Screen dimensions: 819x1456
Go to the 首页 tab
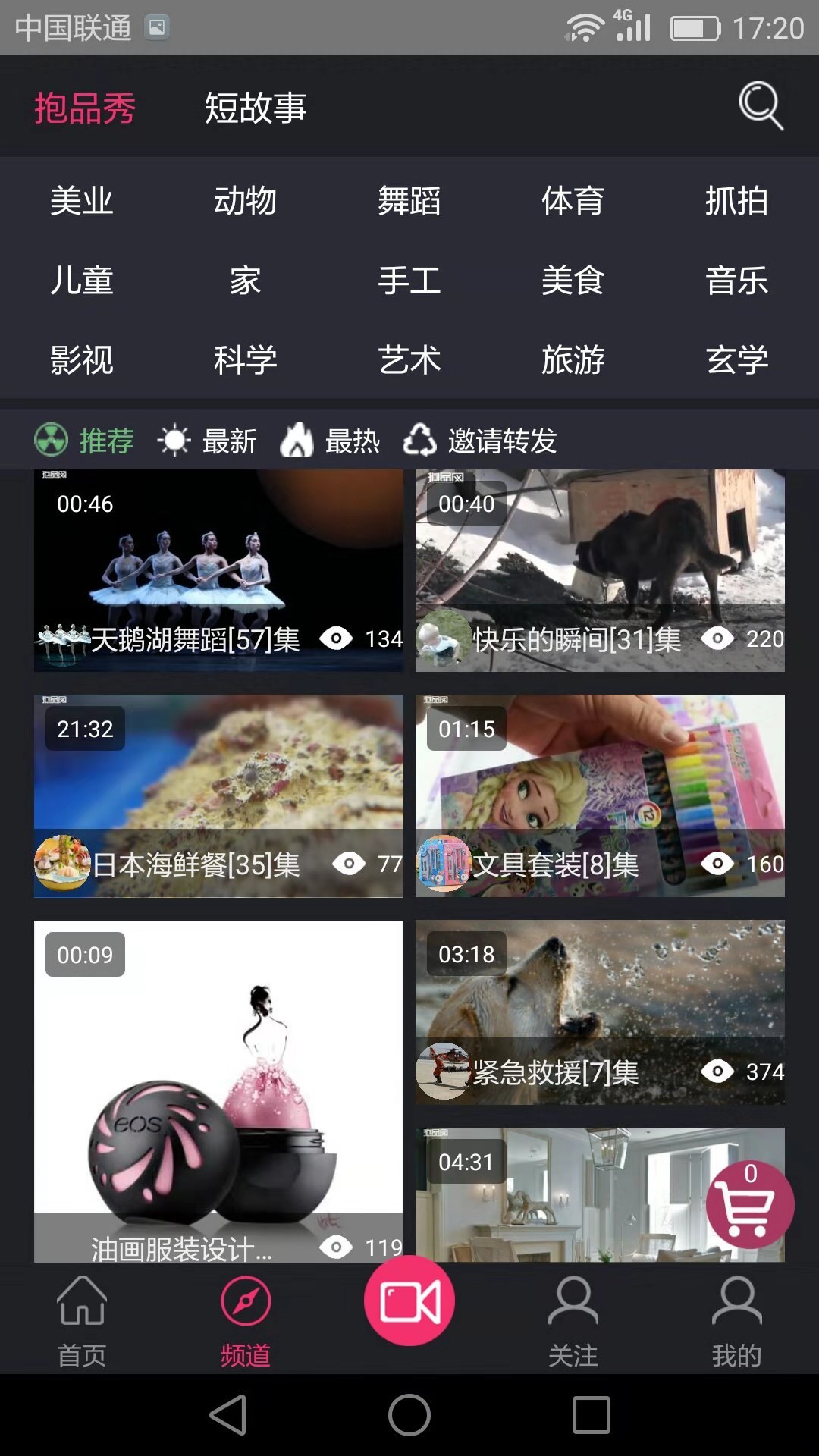click(82, 1319)
